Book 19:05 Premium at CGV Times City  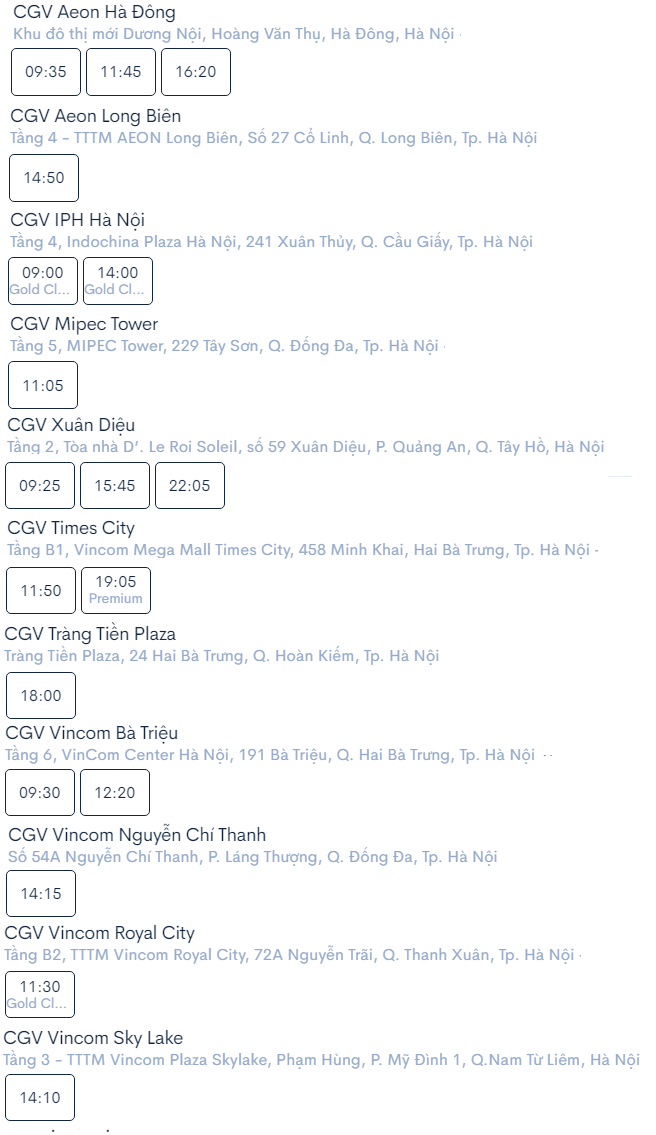[116, 590]
